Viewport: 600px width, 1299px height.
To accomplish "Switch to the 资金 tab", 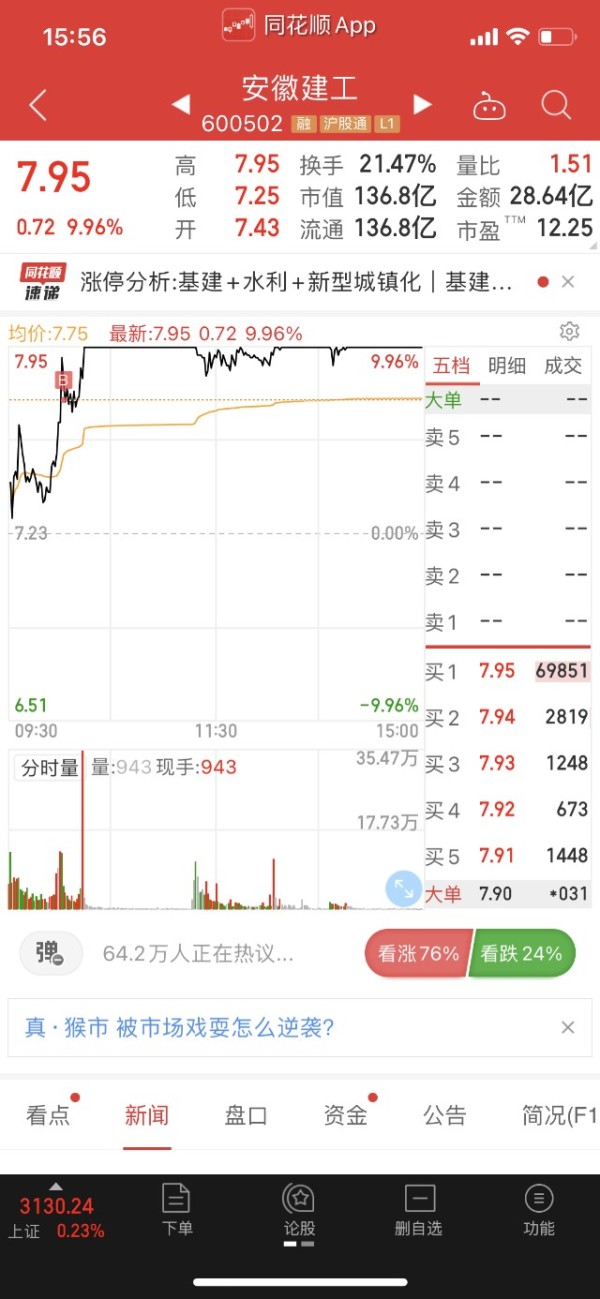I will pyautogui.click(x=346, y=1115).
